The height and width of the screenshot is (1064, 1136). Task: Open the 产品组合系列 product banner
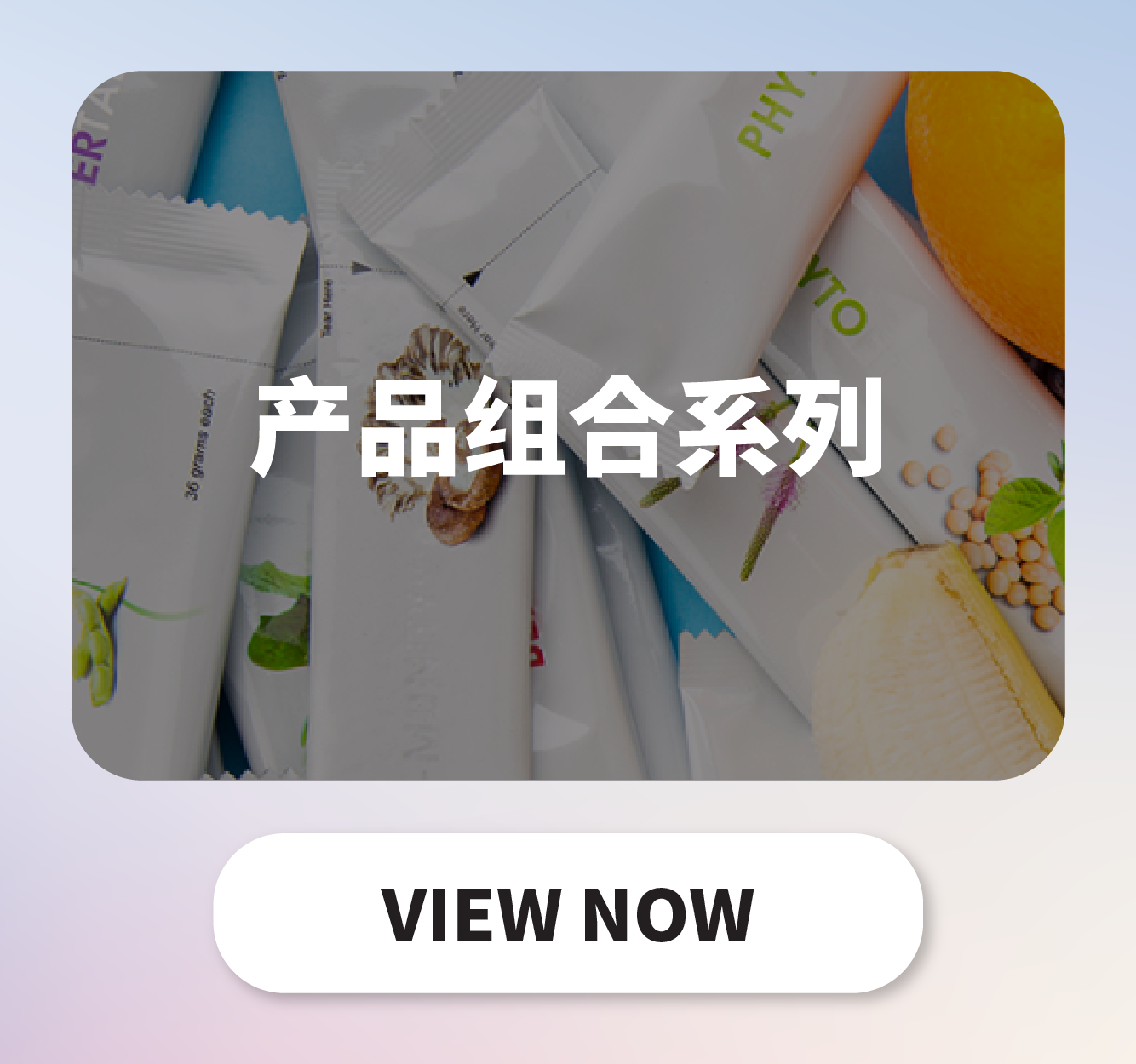(568, 426)
